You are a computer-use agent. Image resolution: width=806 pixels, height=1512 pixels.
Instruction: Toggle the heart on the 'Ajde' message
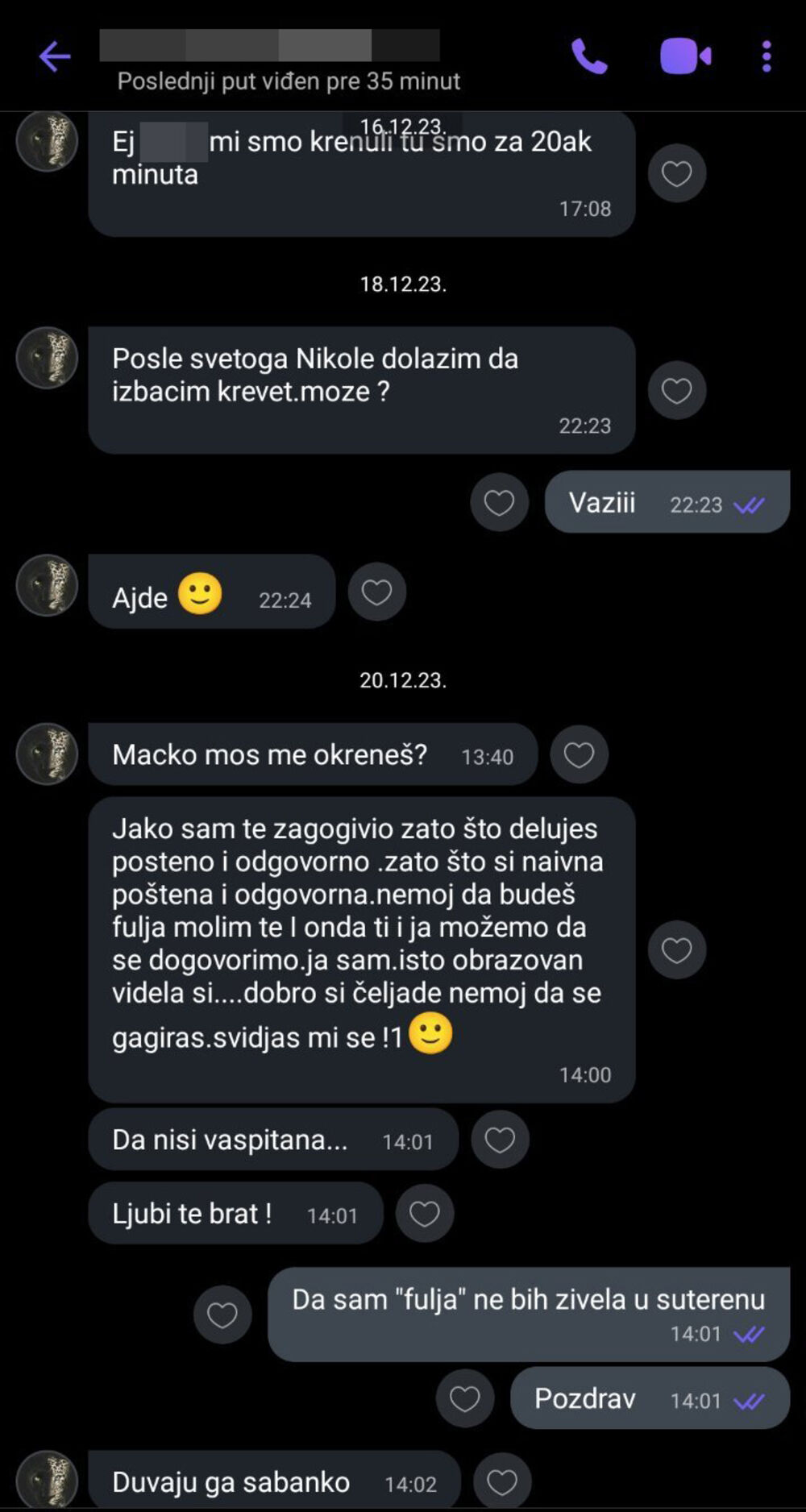click(x=376, y=592)
